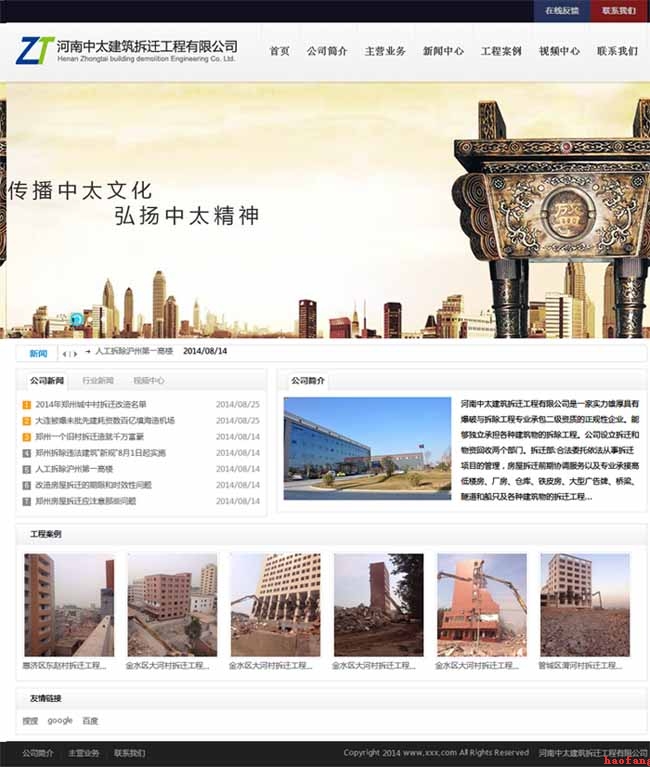Switch to the 视频中心 news tab
Screen dimensions: 650x767
(149, 381)
